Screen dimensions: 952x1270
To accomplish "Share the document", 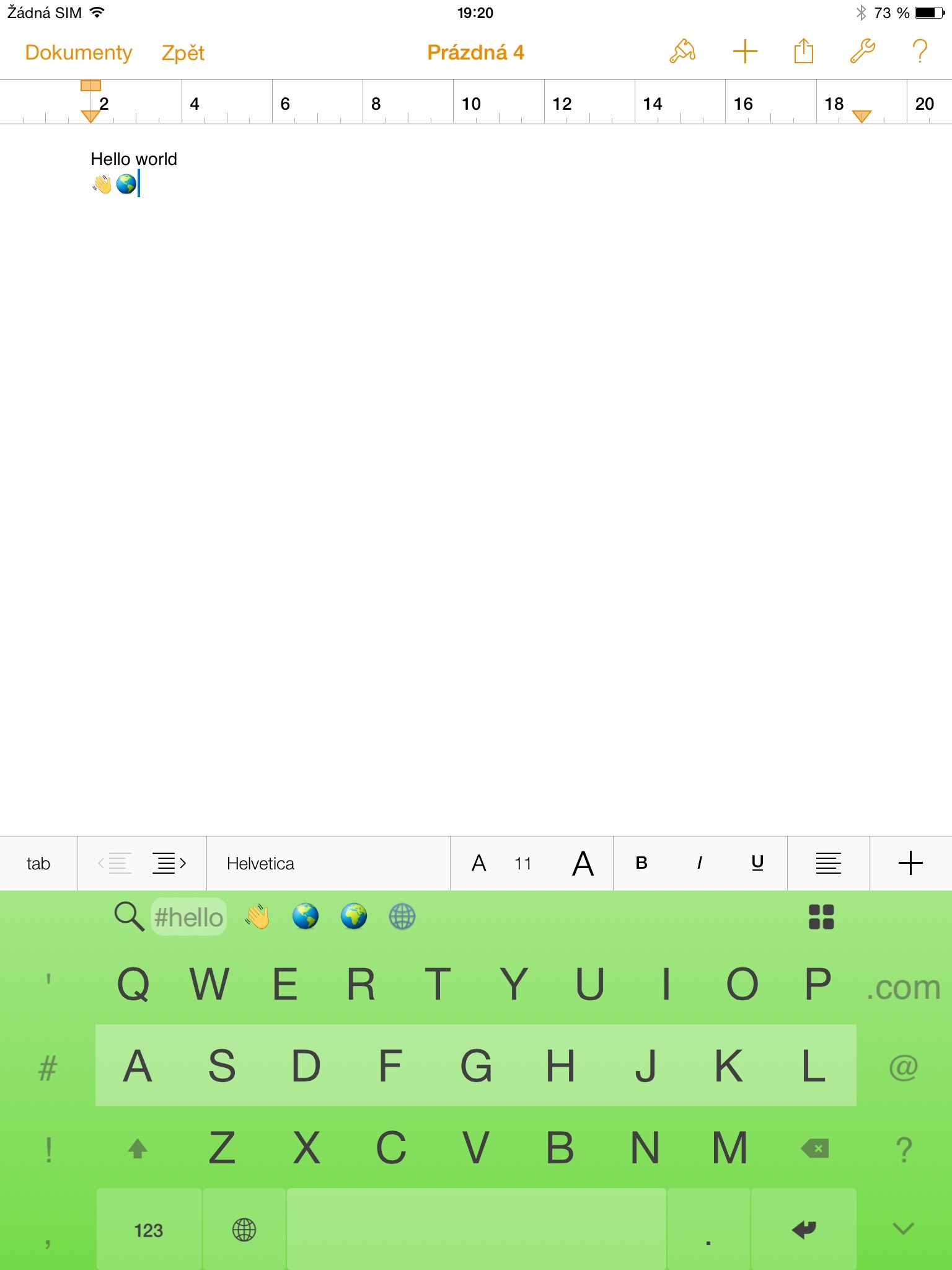I will click(x=803, y=51).
